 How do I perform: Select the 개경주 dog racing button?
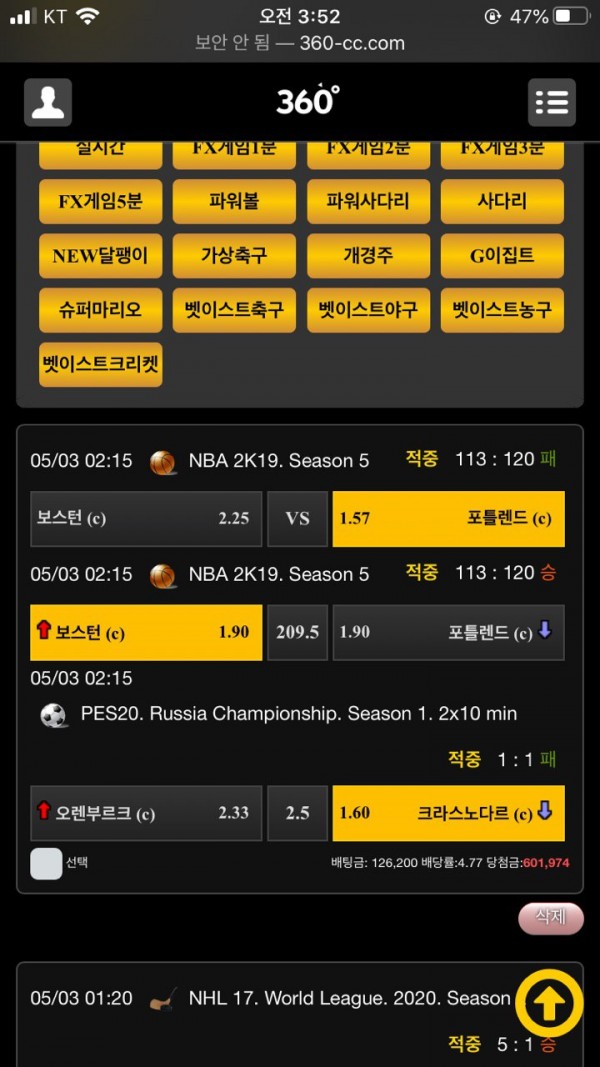(x=368, y=256)
